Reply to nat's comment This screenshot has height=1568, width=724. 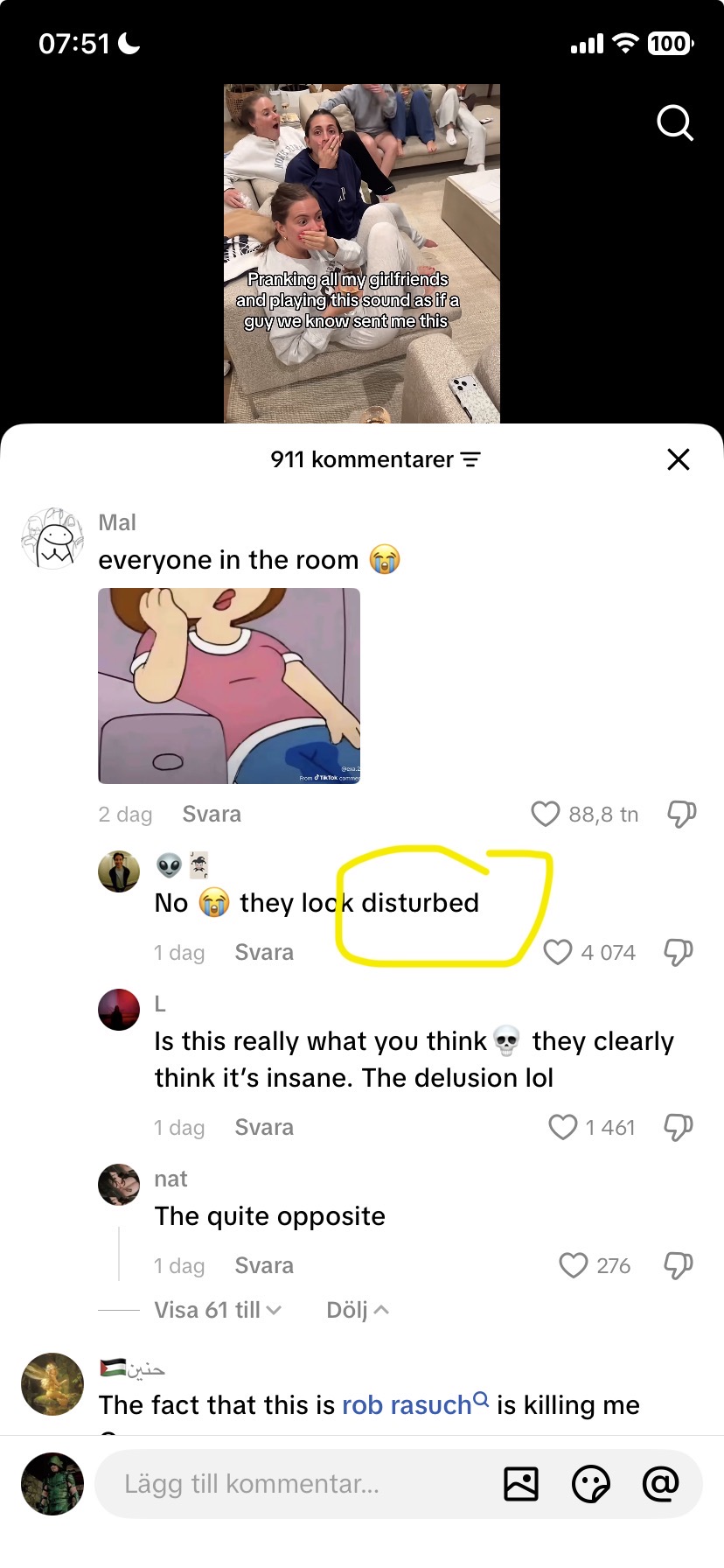coord(264,1266)
